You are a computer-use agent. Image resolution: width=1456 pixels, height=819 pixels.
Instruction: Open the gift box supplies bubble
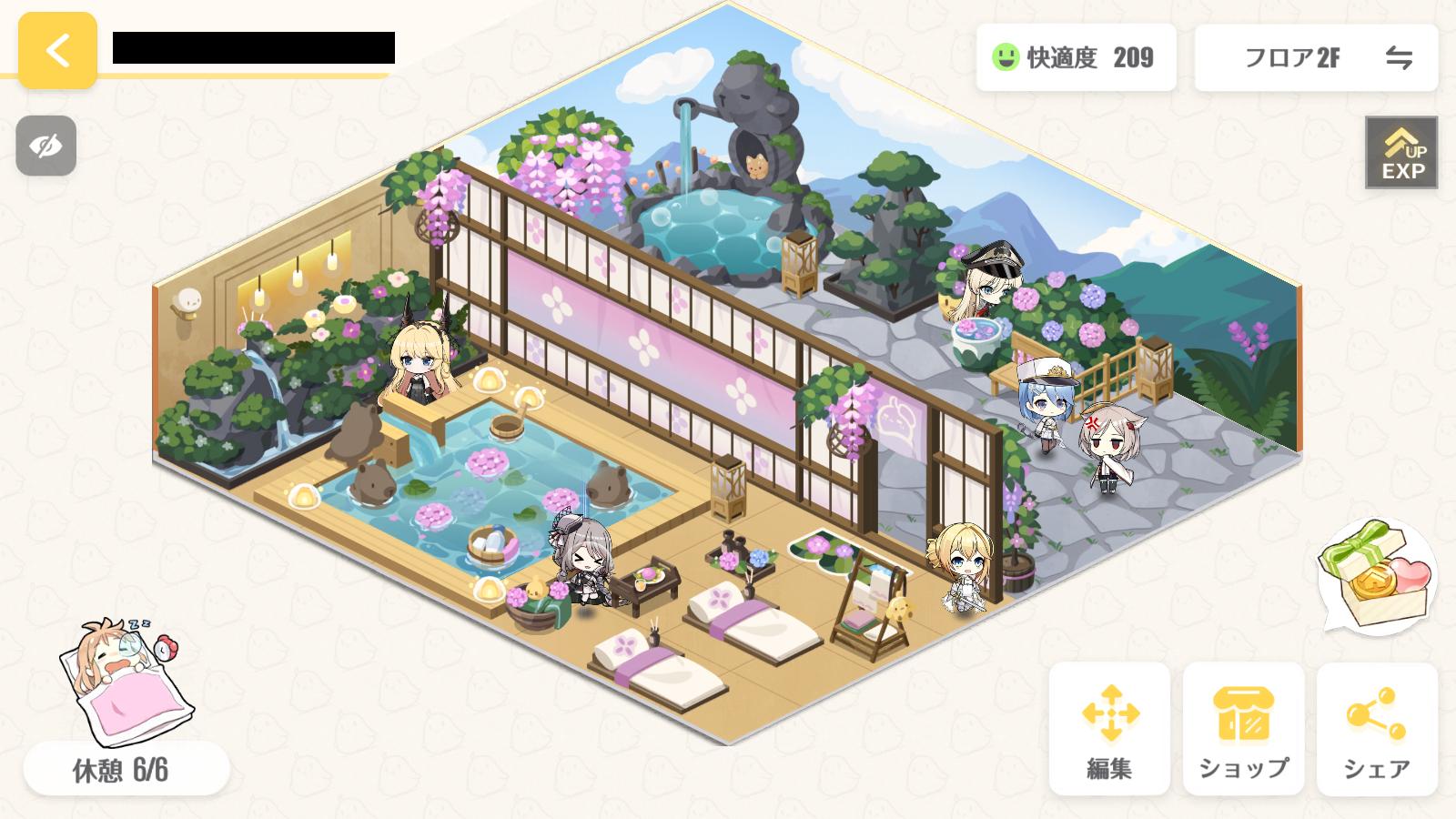point(1378,577)
